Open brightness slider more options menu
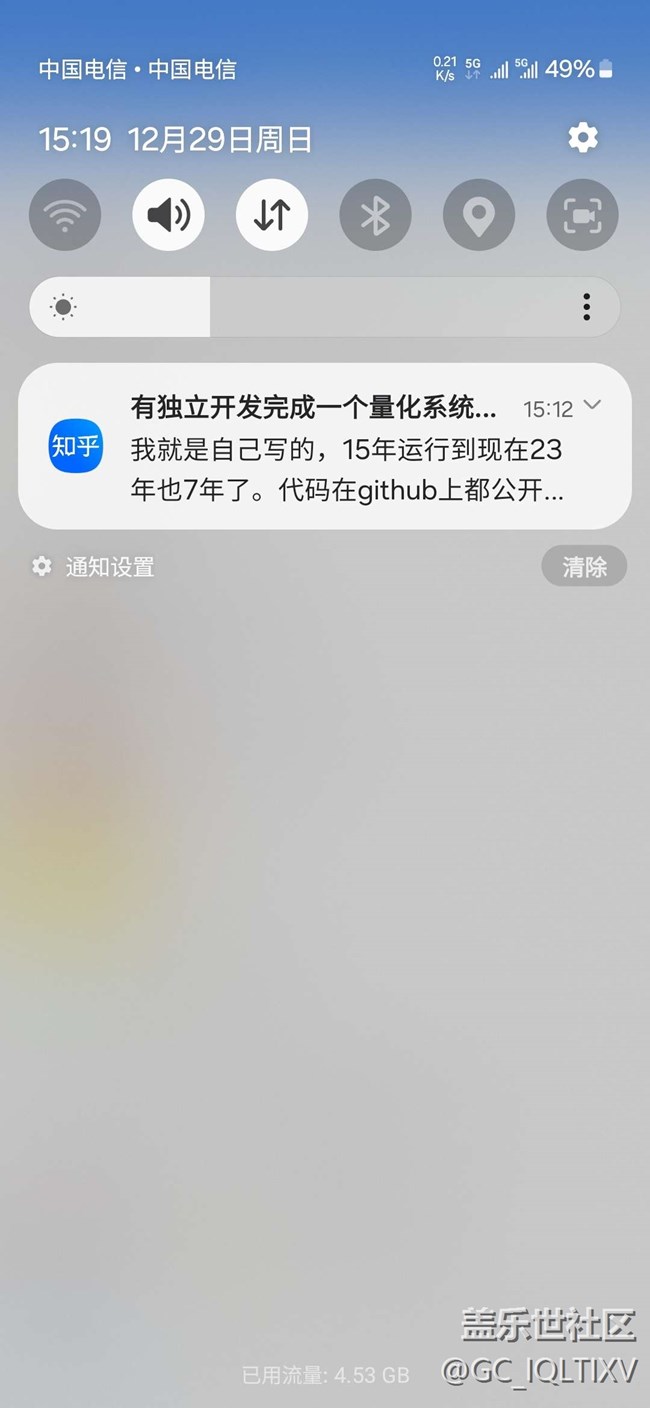 pos(587,307)
